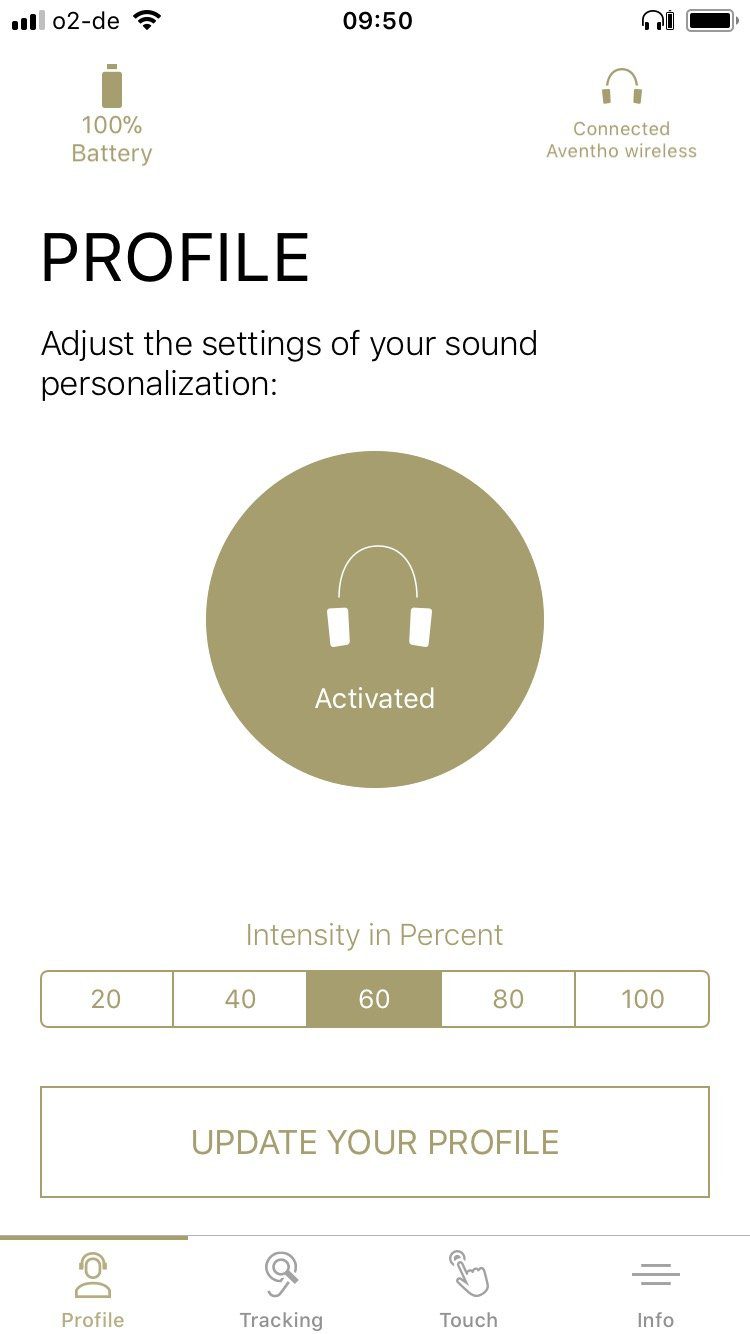Toggle the Activated sound personalization circle
This screenshot has width=750, height=1334.
click(x=375, y=620)
